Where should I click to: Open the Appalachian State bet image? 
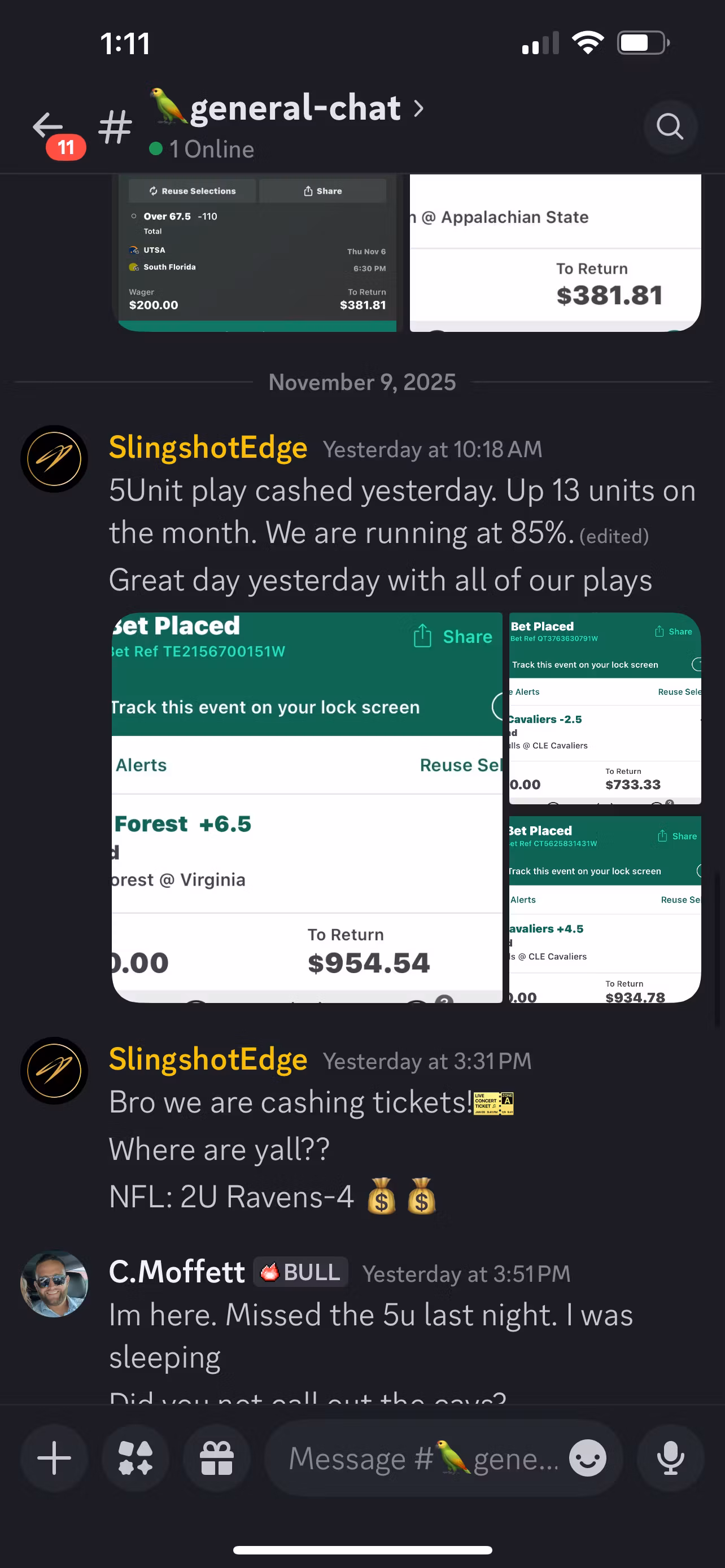coord(554,253)
